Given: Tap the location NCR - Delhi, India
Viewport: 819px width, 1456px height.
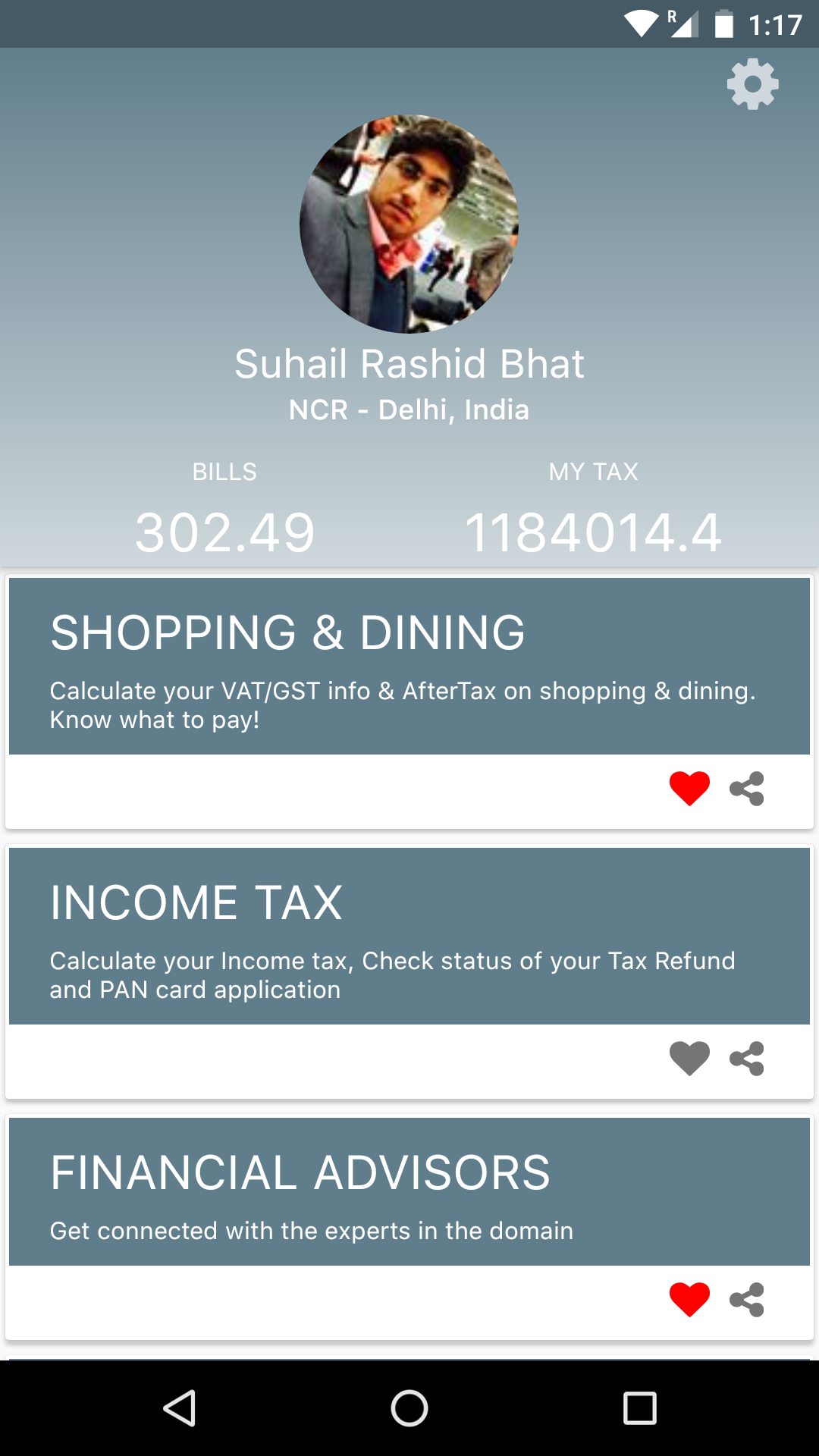Looking at the screenshot, I should click(x=409, y=409).
